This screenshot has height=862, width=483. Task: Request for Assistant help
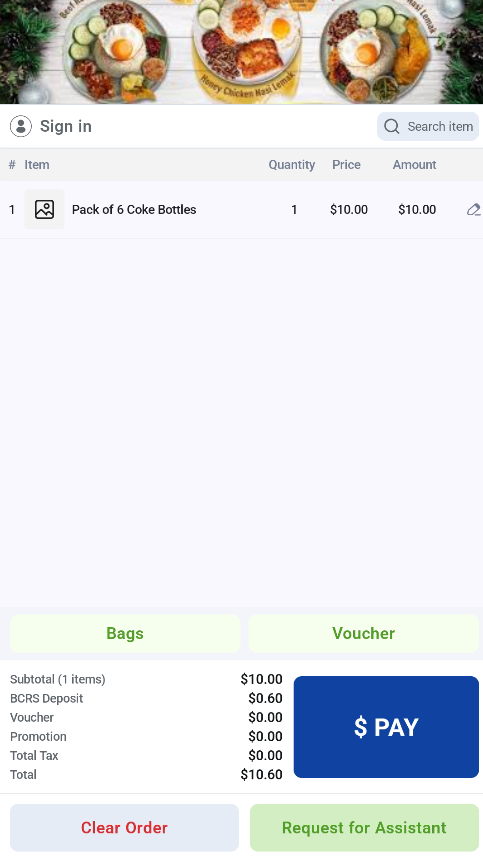point(364,827)
